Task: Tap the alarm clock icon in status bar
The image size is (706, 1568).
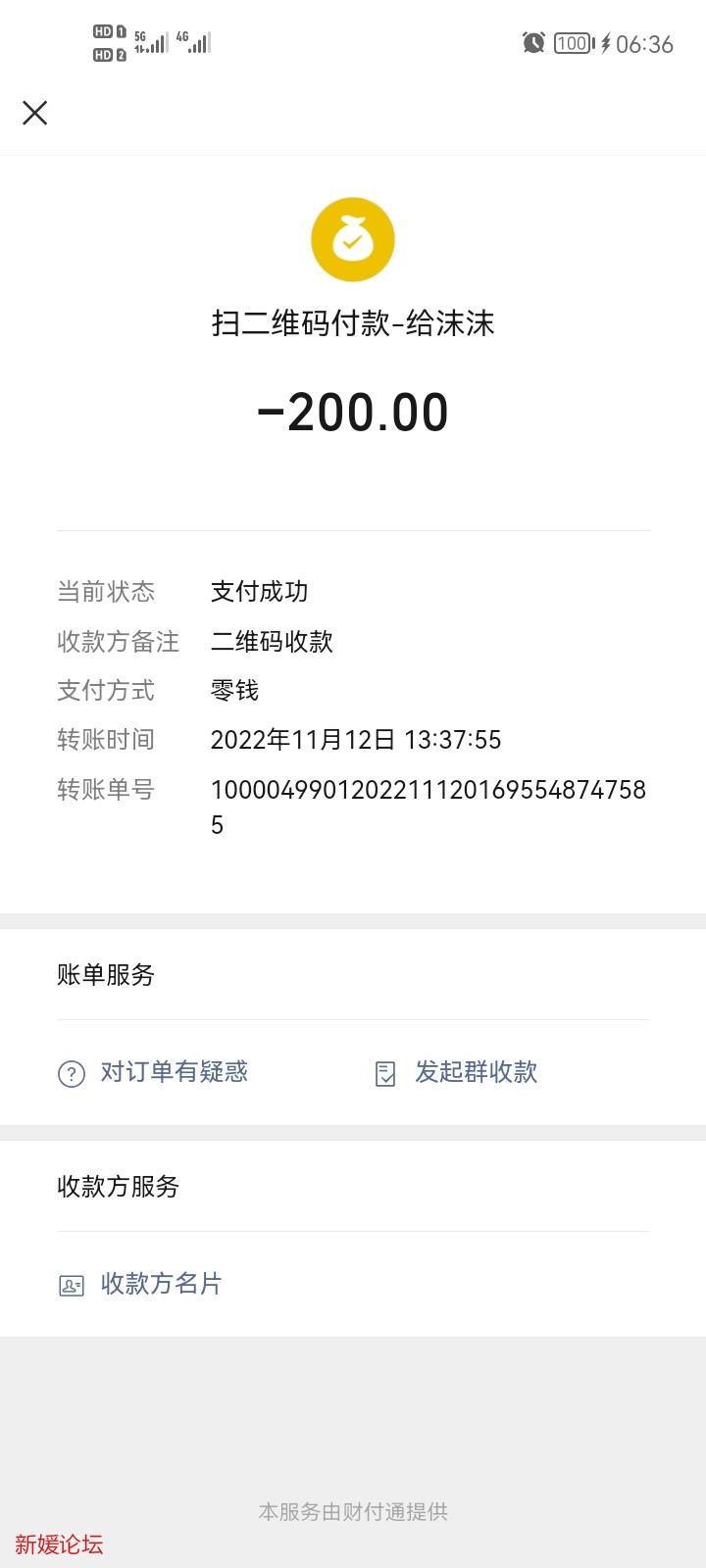Action: coord(532,43)
